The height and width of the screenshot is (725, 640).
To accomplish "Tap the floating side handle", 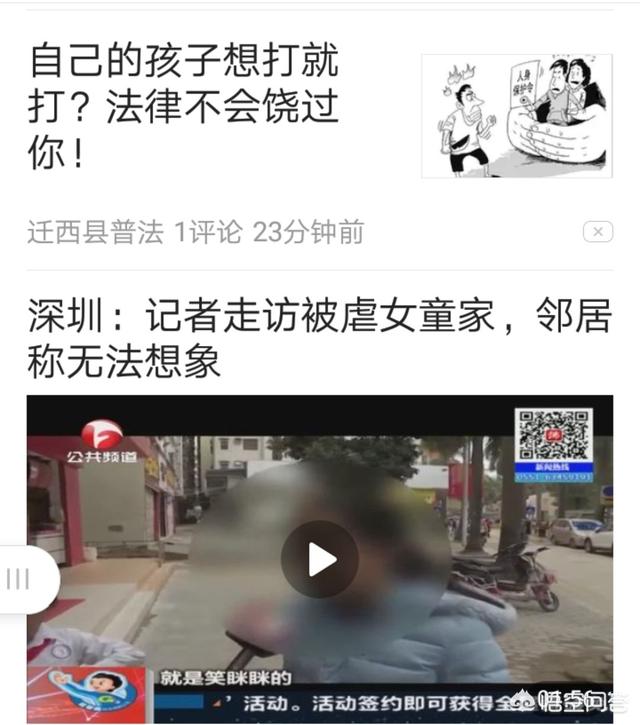I will [22, 579].
